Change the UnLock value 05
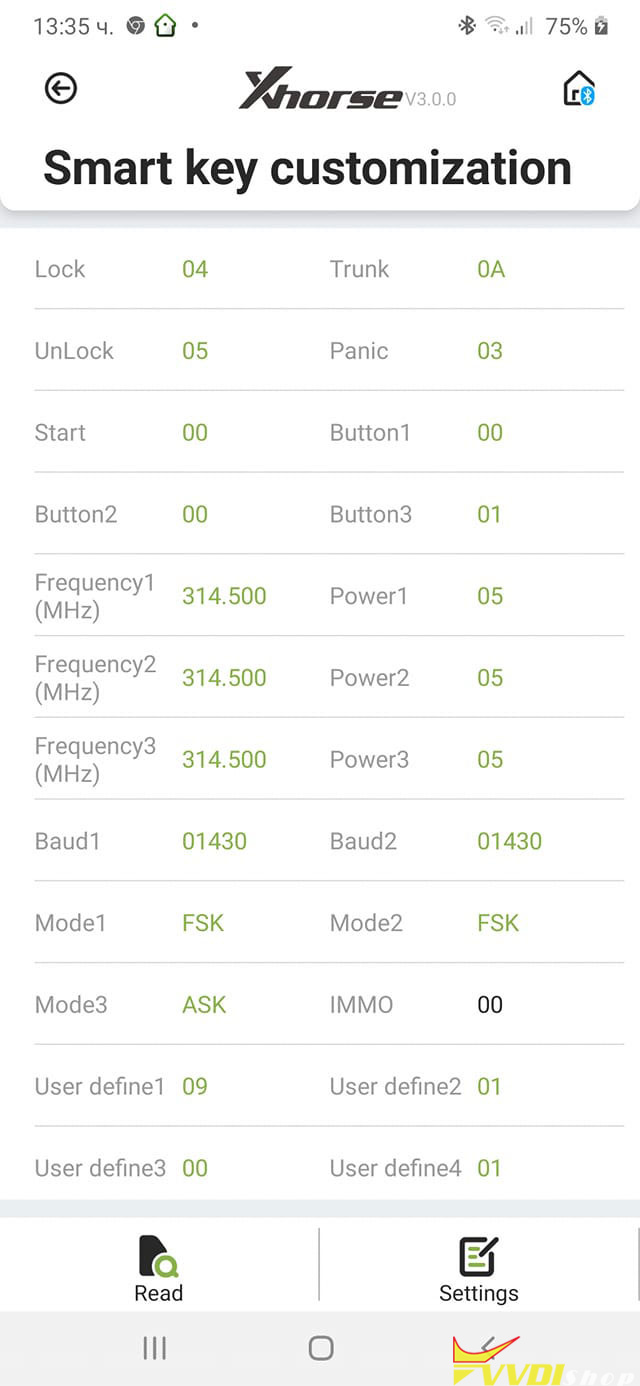This screenshot has height=1386, width=640. click(195, 351)
